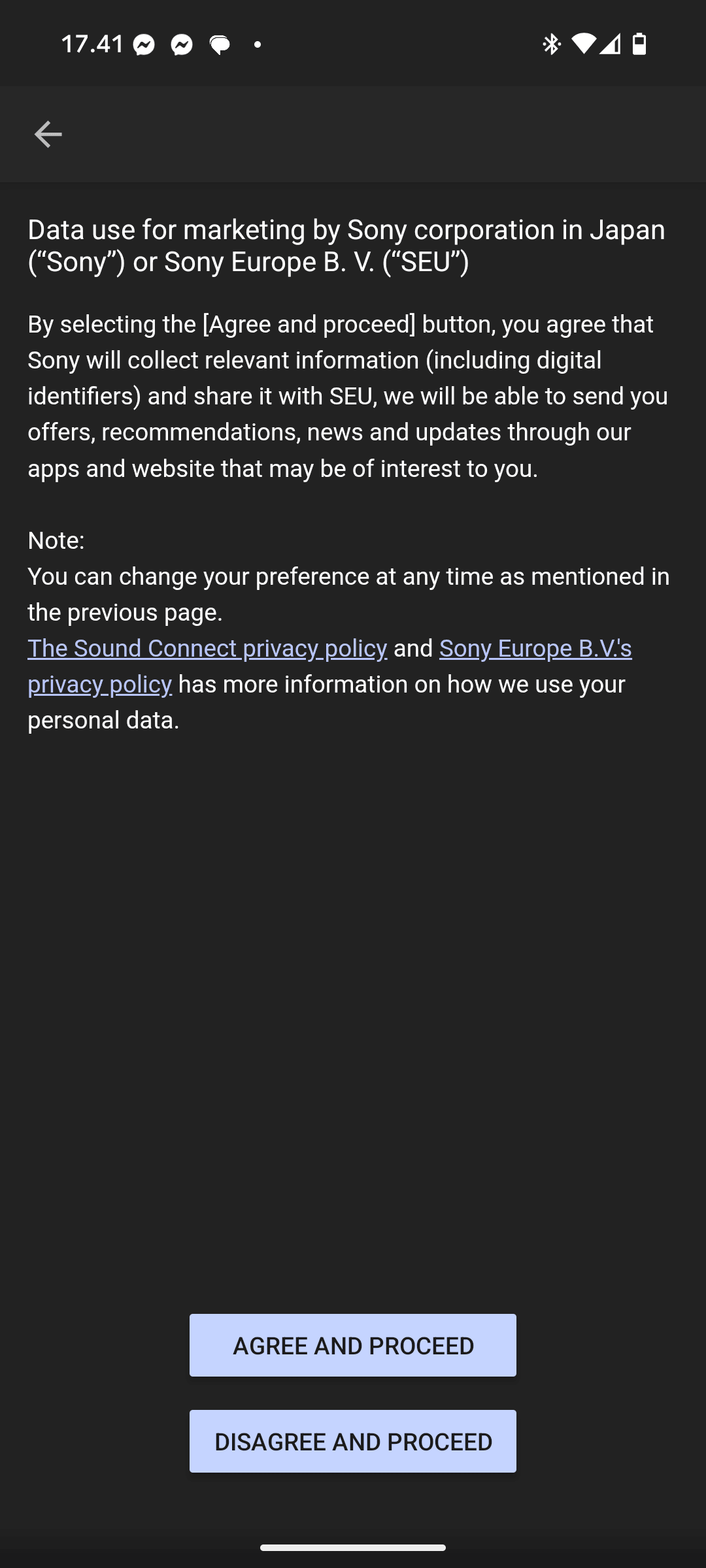Open Sony Europe B.V.'s privacy policy link
This screenshot has height=1568, width=706.
535,649
